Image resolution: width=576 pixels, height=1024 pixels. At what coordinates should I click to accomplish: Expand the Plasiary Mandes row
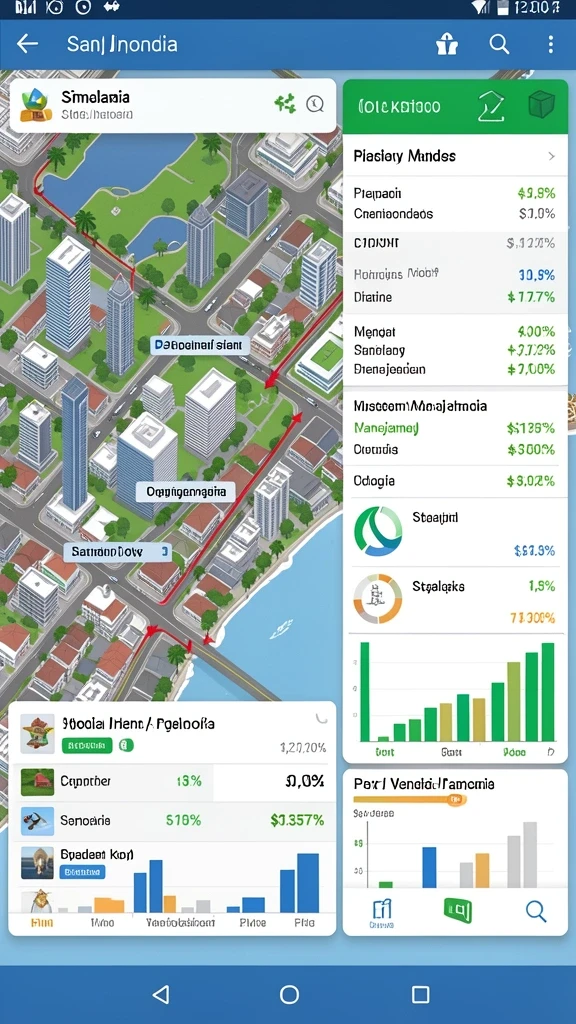(x=455, y=156)
